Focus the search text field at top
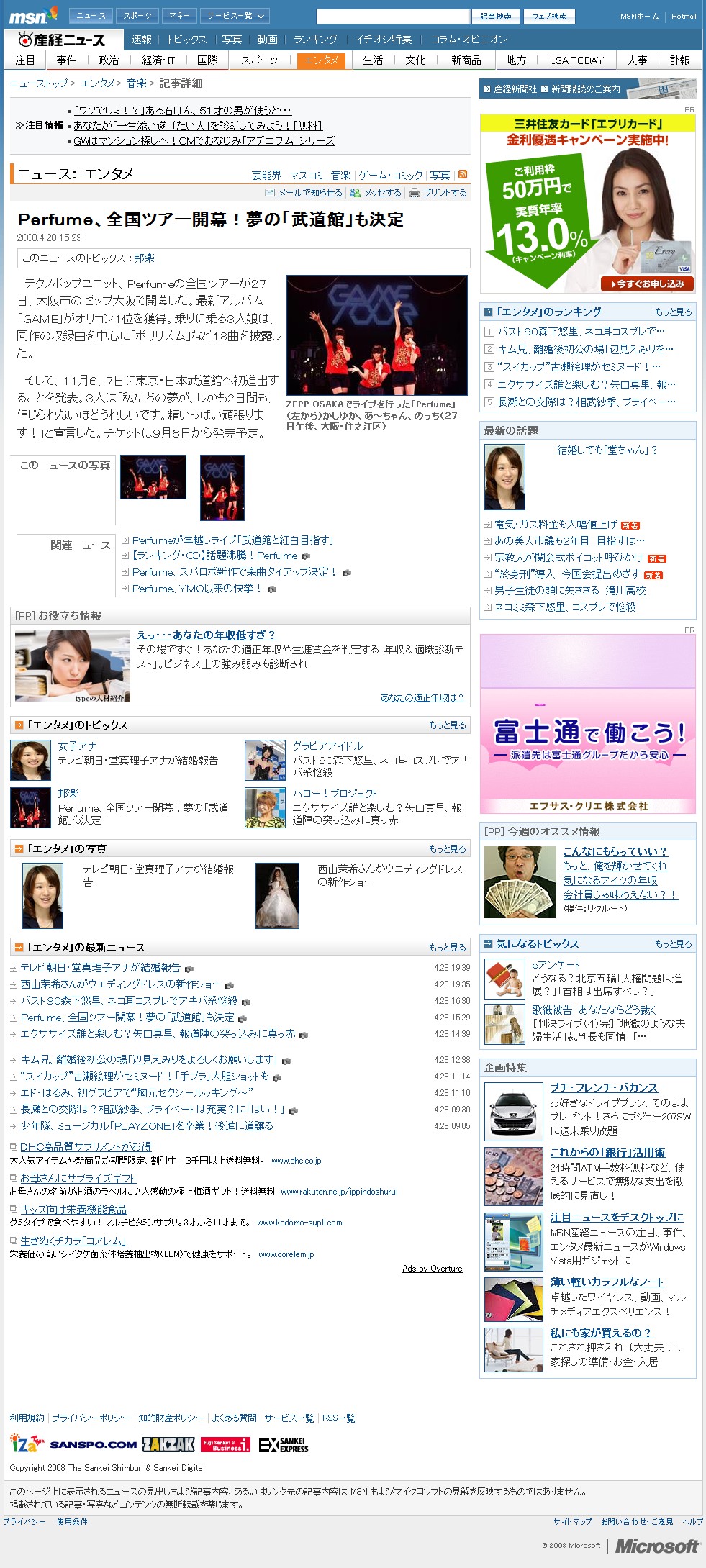706x1568 pixels. tap(393, 16)
